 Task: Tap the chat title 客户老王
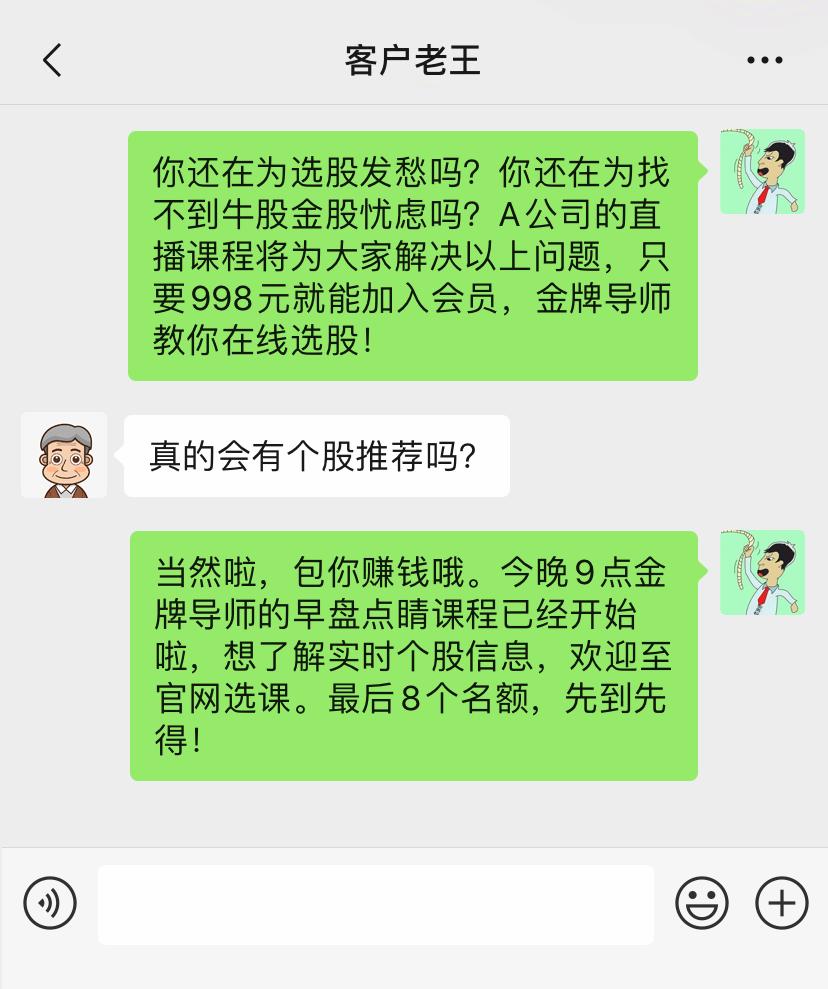[413, 59]
